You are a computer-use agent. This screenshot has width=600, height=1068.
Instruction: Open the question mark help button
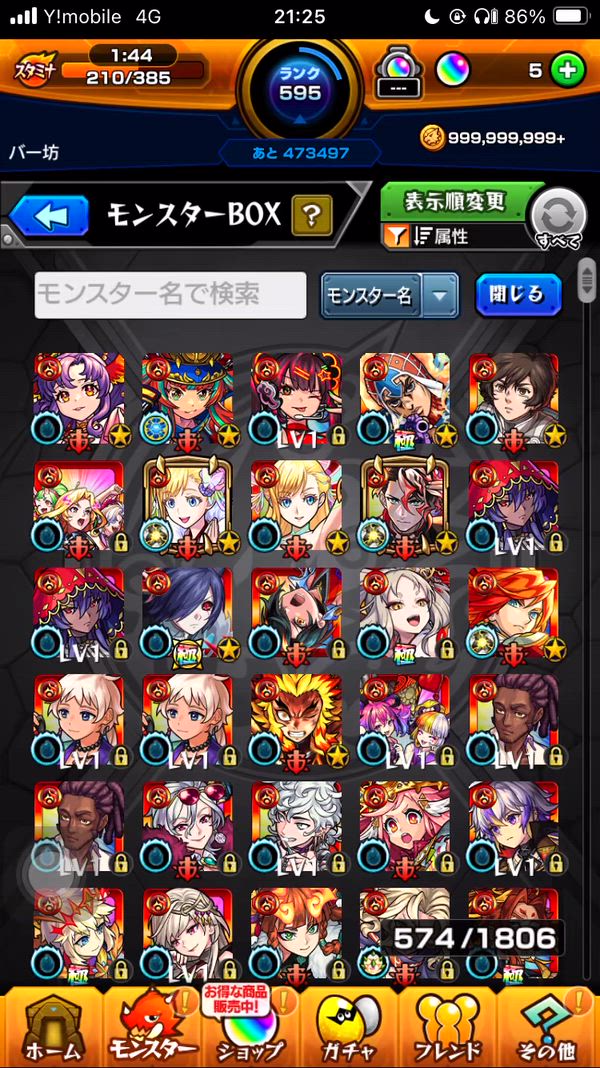(x=312, y=215)
